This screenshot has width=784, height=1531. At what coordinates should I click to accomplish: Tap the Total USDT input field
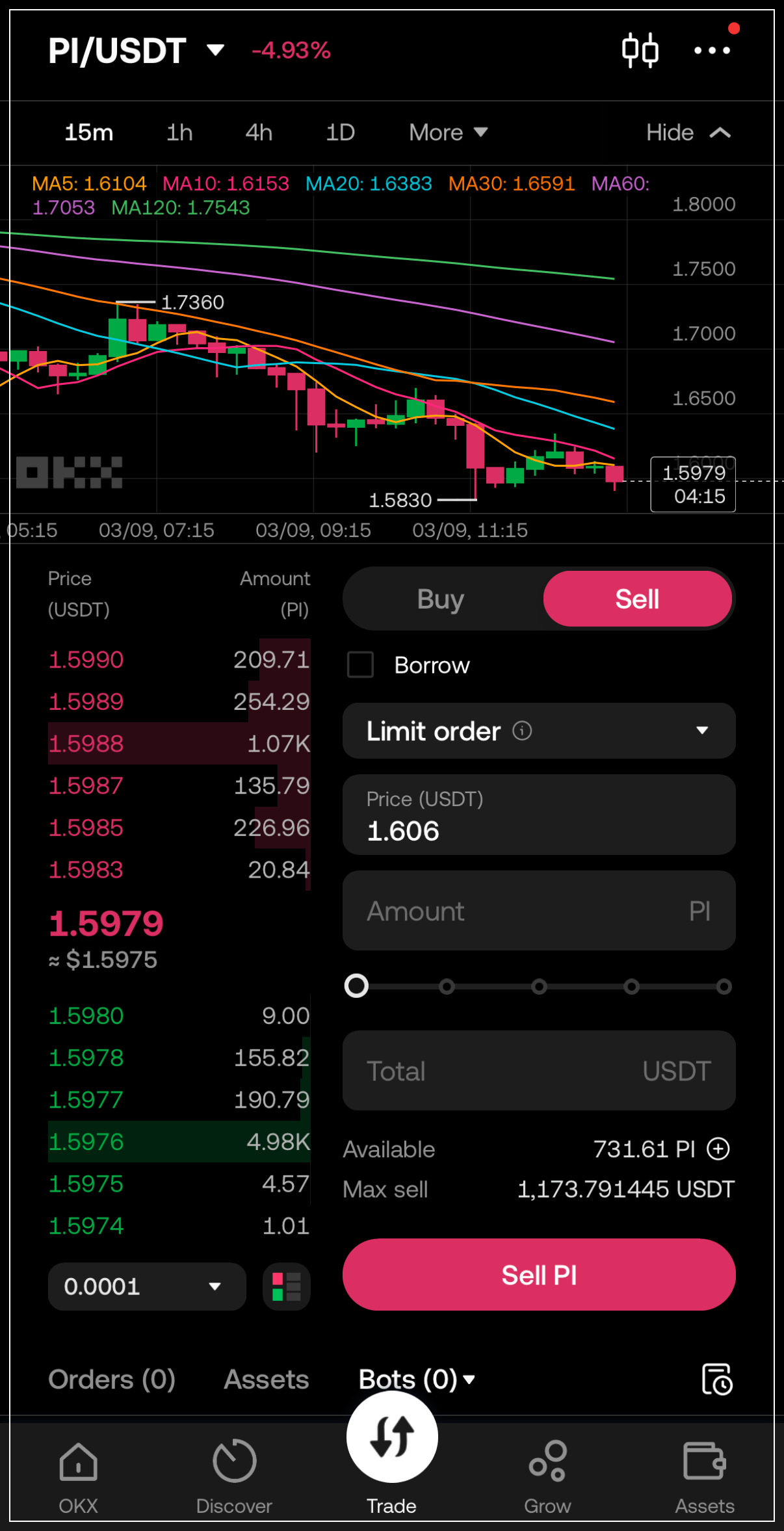[x=539, y=1071]
